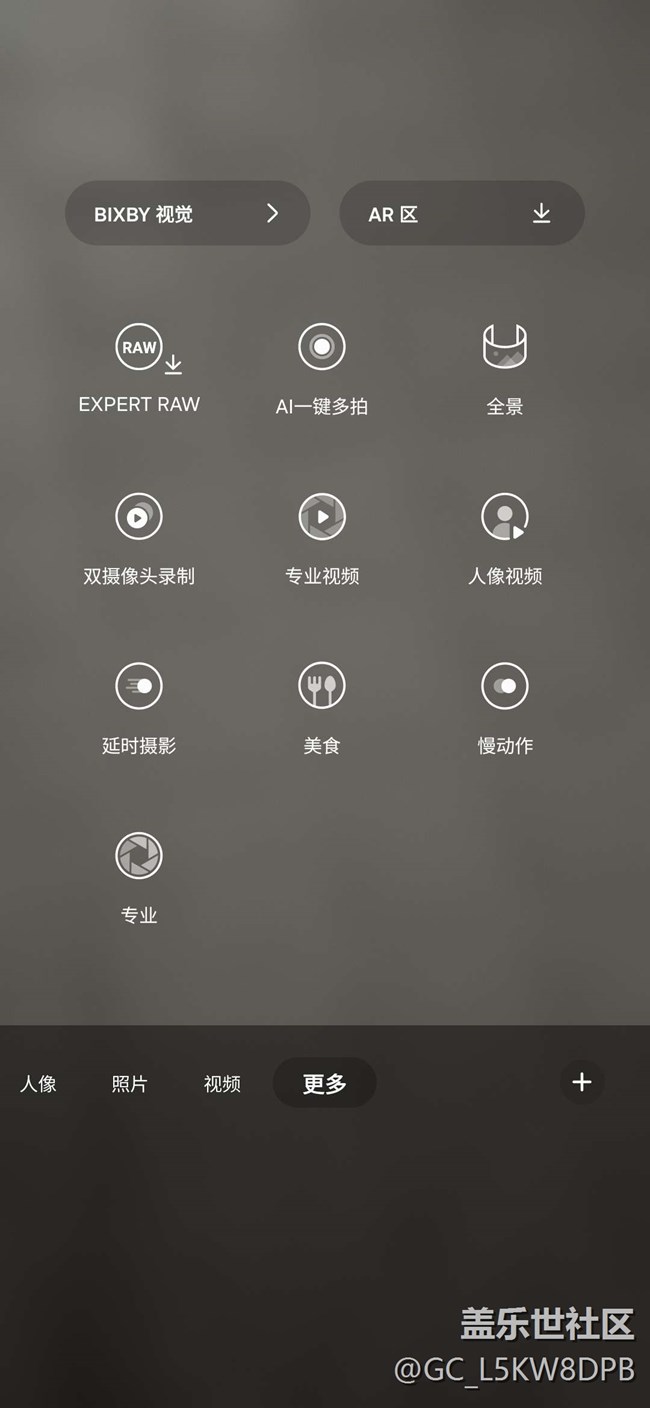
Task: Select the EXPERT RAW mode
Action: click(139, 367)
